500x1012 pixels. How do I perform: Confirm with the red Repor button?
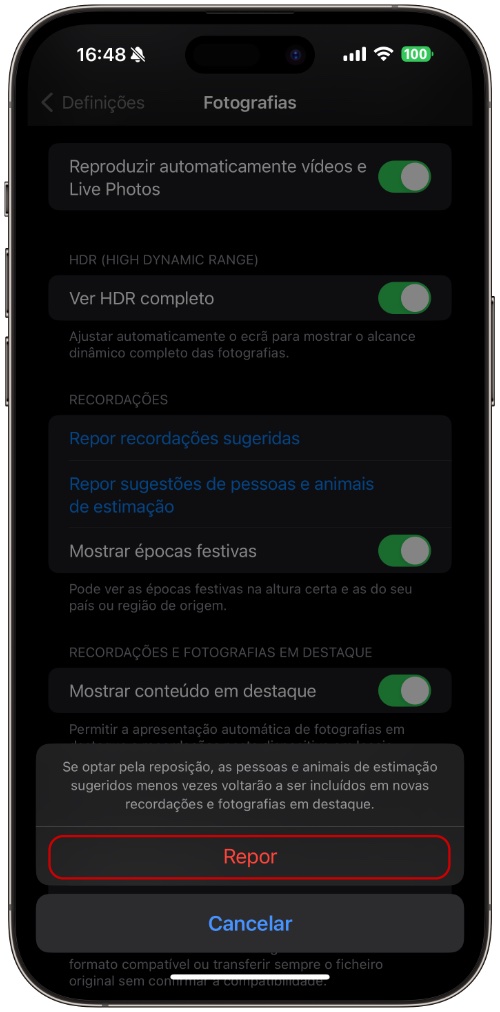[x=250, y=856]
